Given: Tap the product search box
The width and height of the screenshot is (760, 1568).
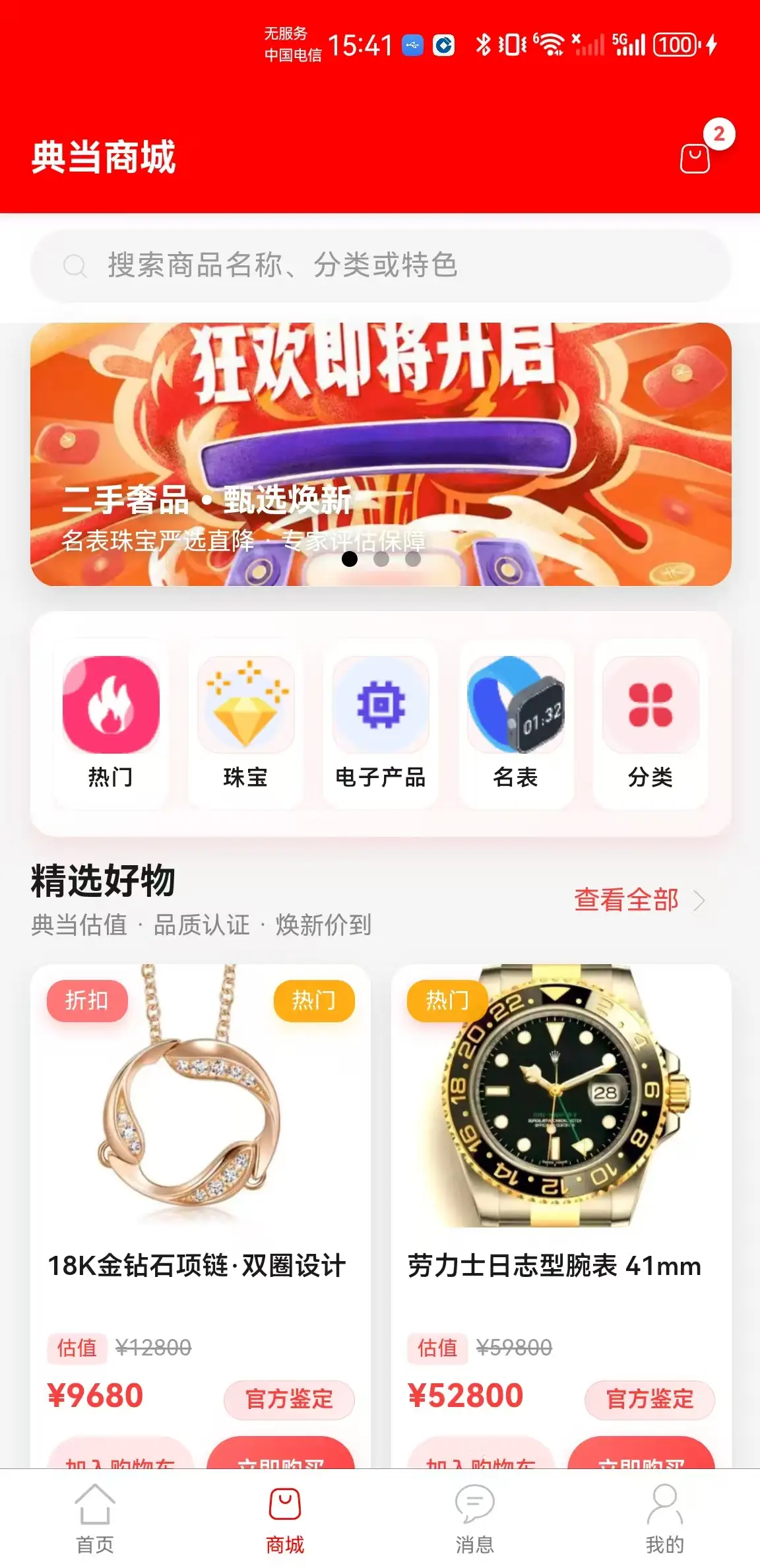Looking at the screenshot, I should [x=380, y=265].
